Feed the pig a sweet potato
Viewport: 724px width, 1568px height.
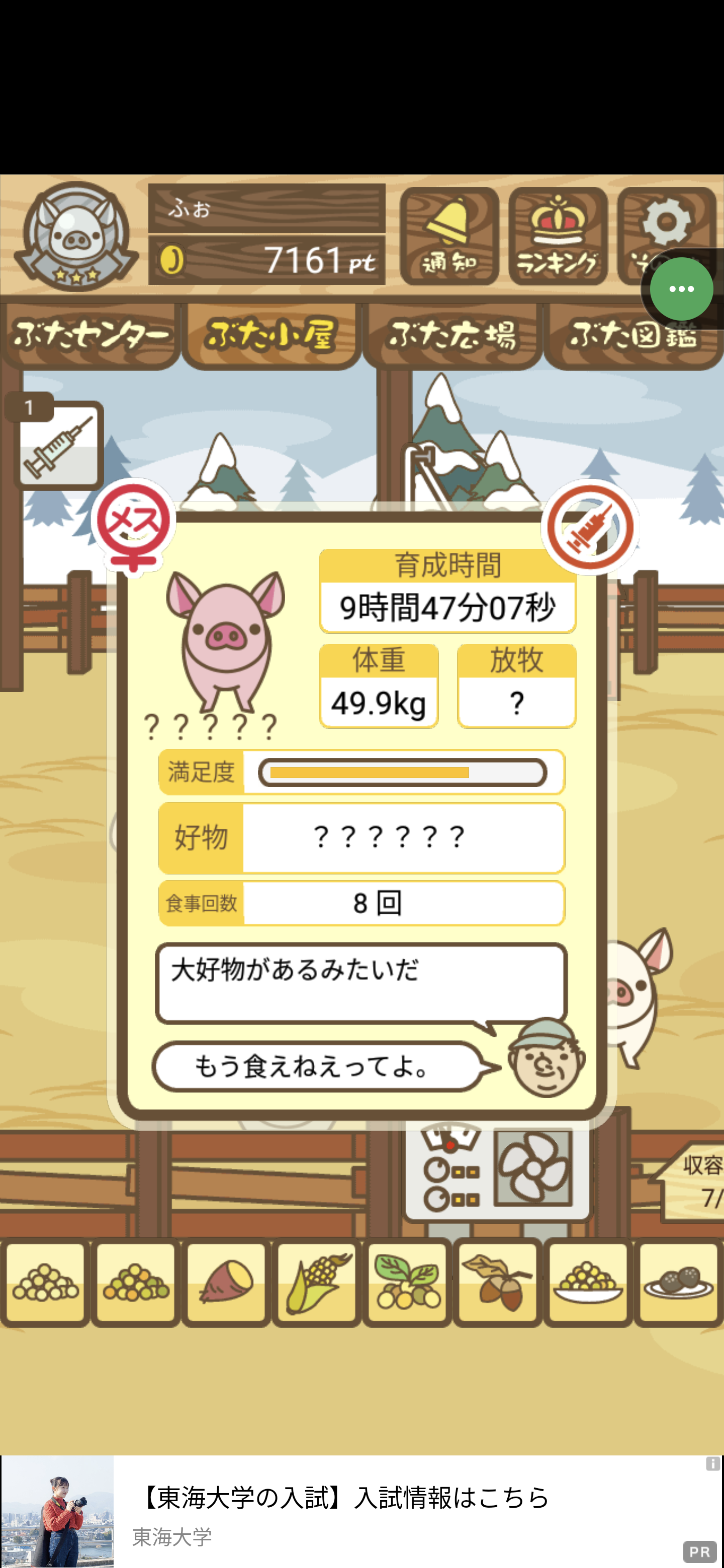[x=226, y=1283]
